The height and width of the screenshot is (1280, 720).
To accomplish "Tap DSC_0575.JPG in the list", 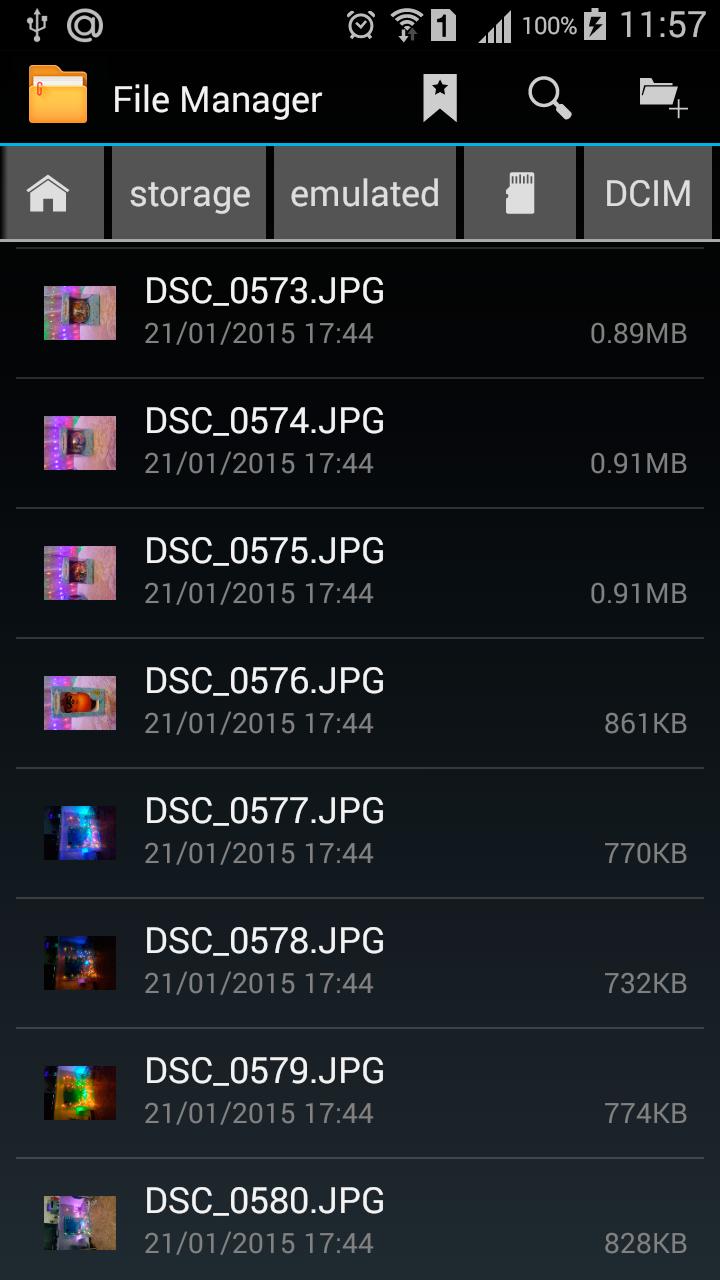I will [360, 572].
